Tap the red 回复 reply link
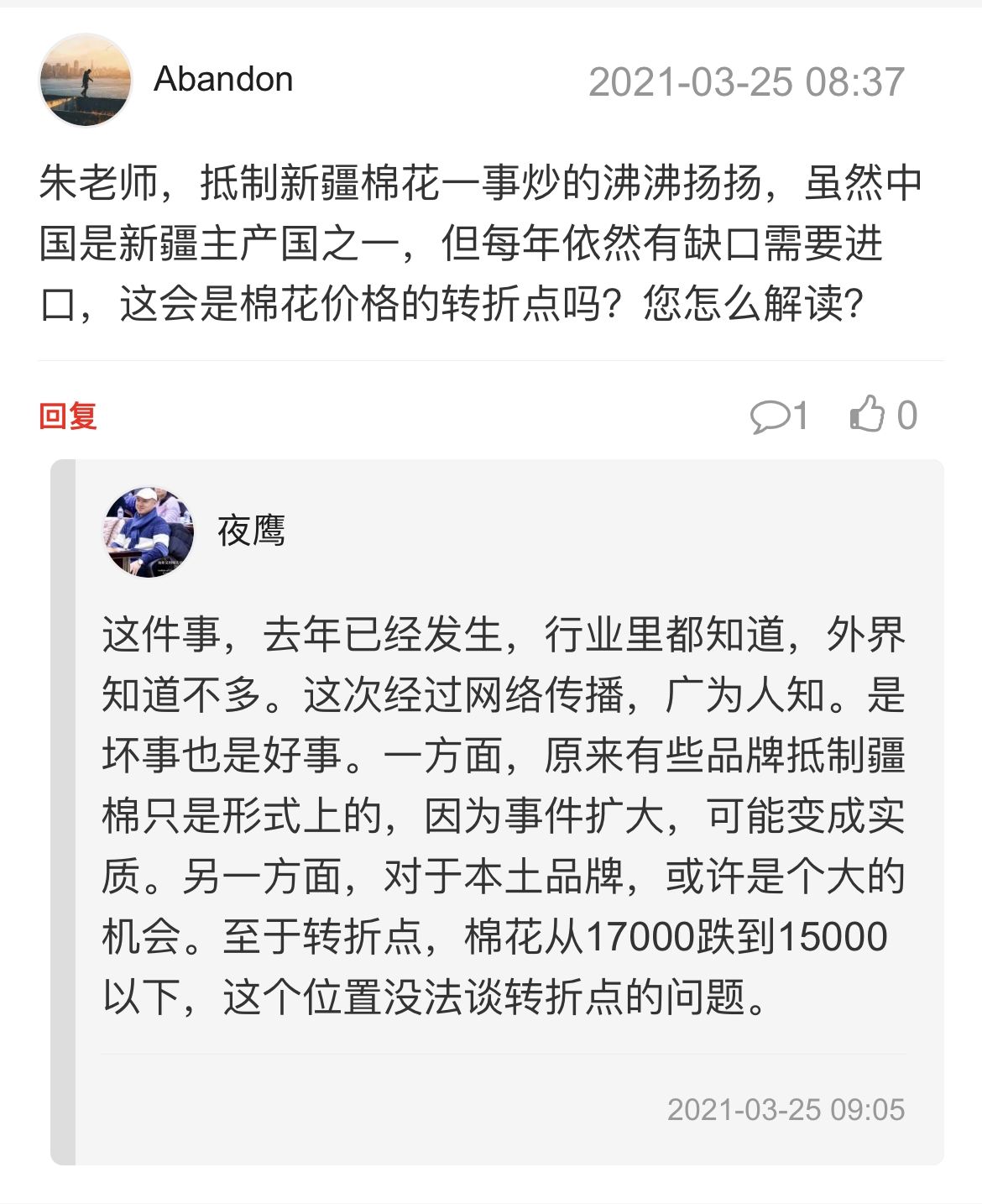 coord(68,416)
